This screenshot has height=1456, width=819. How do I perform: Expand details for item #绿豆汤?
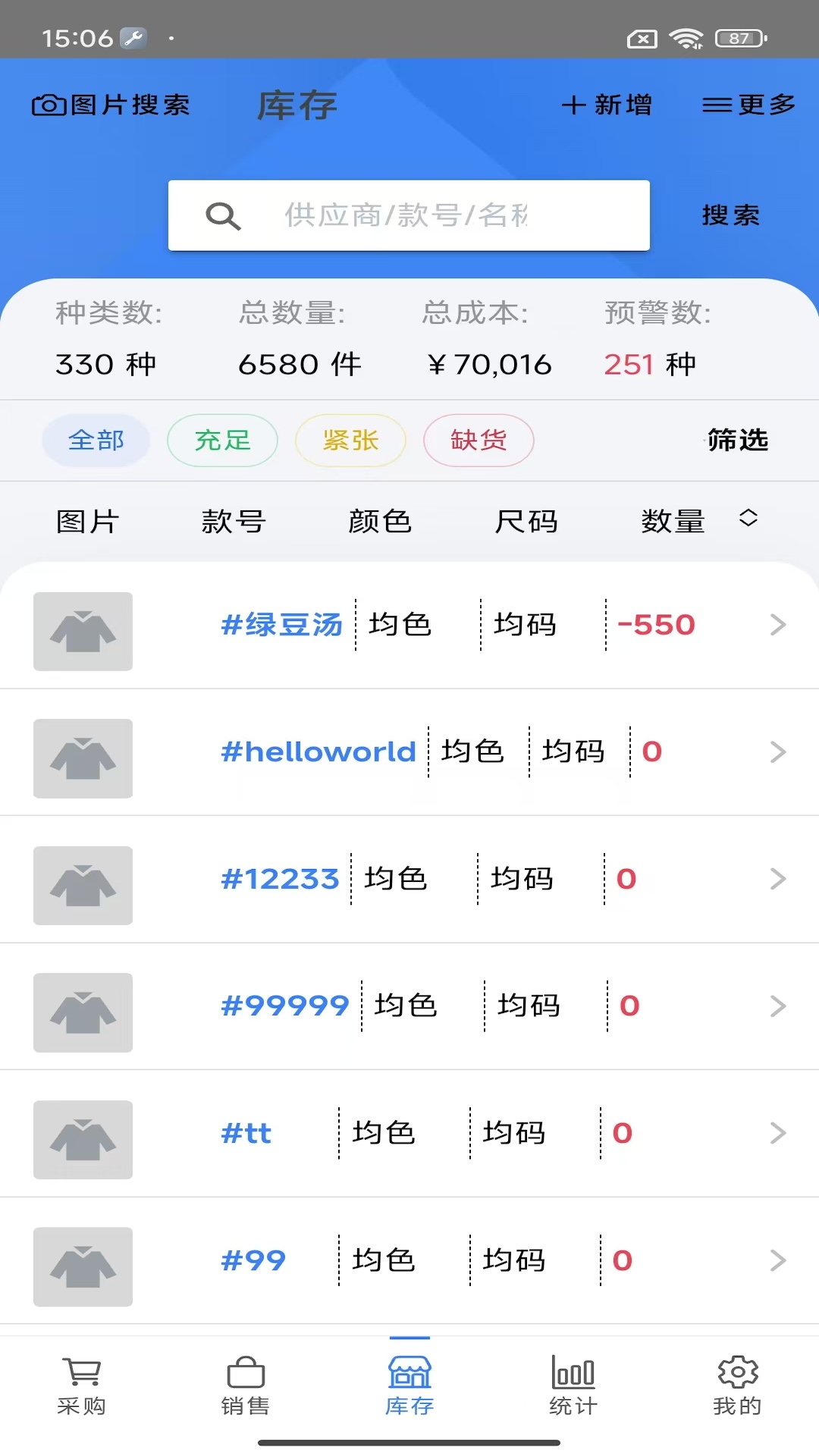coord(777,625)
